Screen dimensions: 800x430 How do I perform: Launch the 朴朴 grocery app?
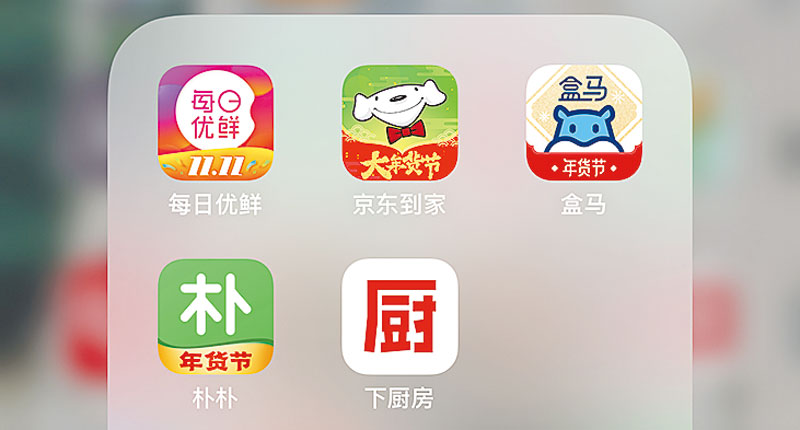click(216, 316)
